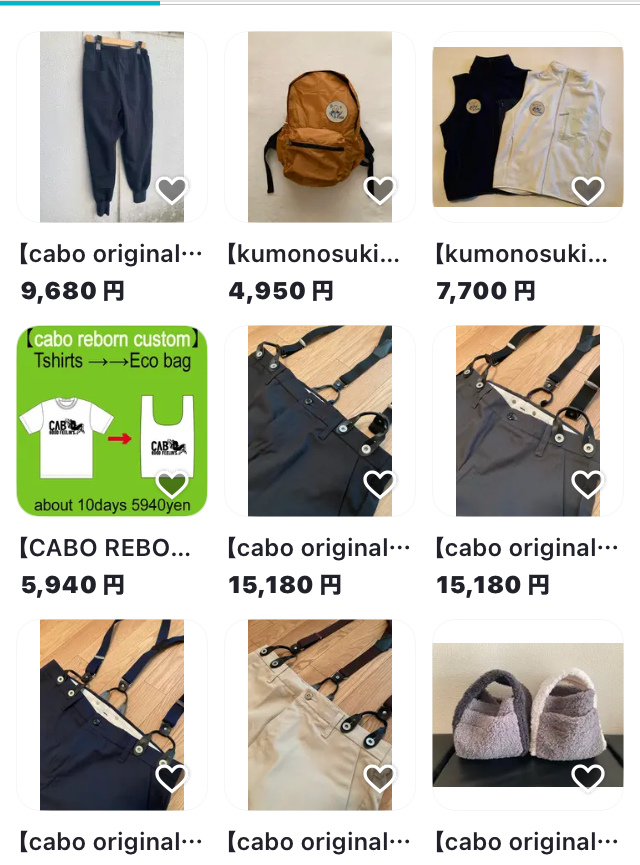Favorite the 9,680円 navy jogger pants
Image resolution: width=640 pixels, height=865 pixels.
(x=172, y=190)
